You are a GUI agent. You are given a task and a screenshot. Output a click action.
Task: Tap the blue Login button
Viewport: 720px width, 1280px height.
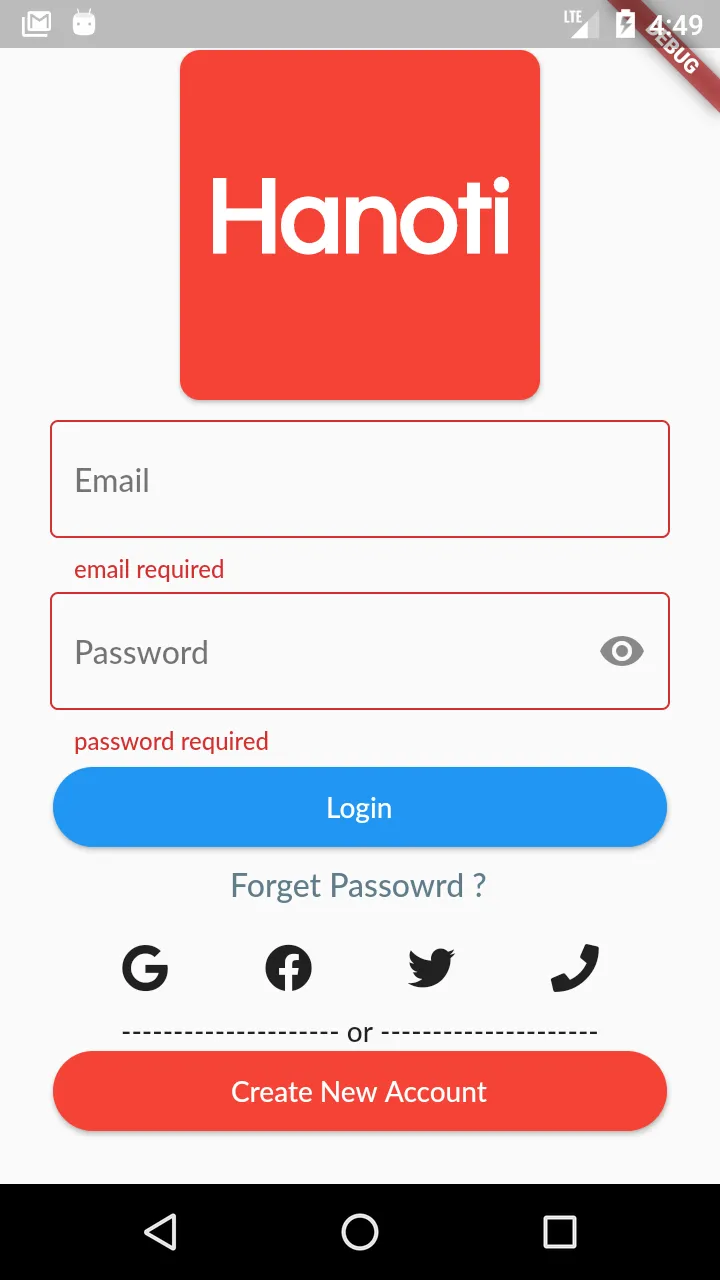pos(360,807)
